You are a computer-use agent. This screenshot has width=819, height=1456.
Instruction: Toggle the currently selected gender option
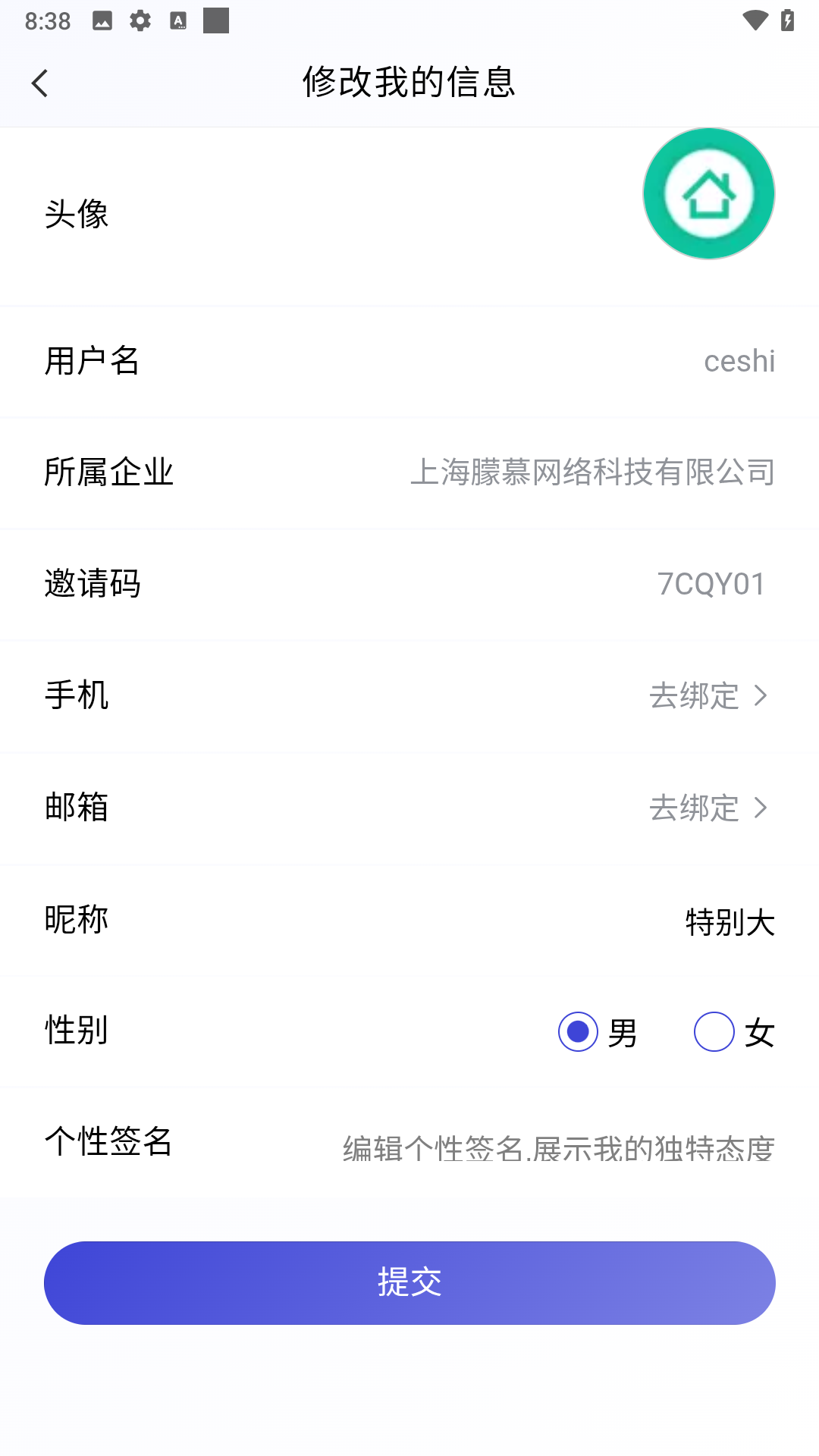pos(578,1031)
